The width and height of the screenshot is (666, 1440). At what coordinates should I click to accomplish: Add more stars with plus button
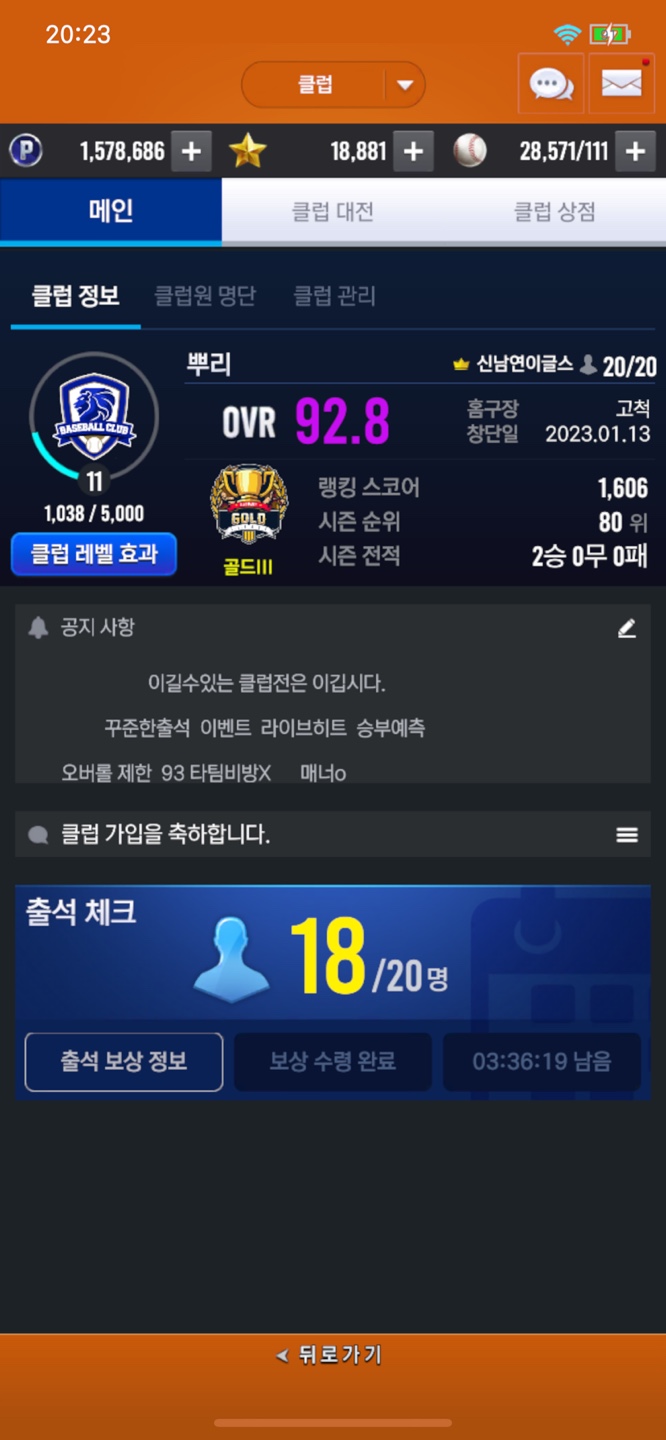click(412, 151)
